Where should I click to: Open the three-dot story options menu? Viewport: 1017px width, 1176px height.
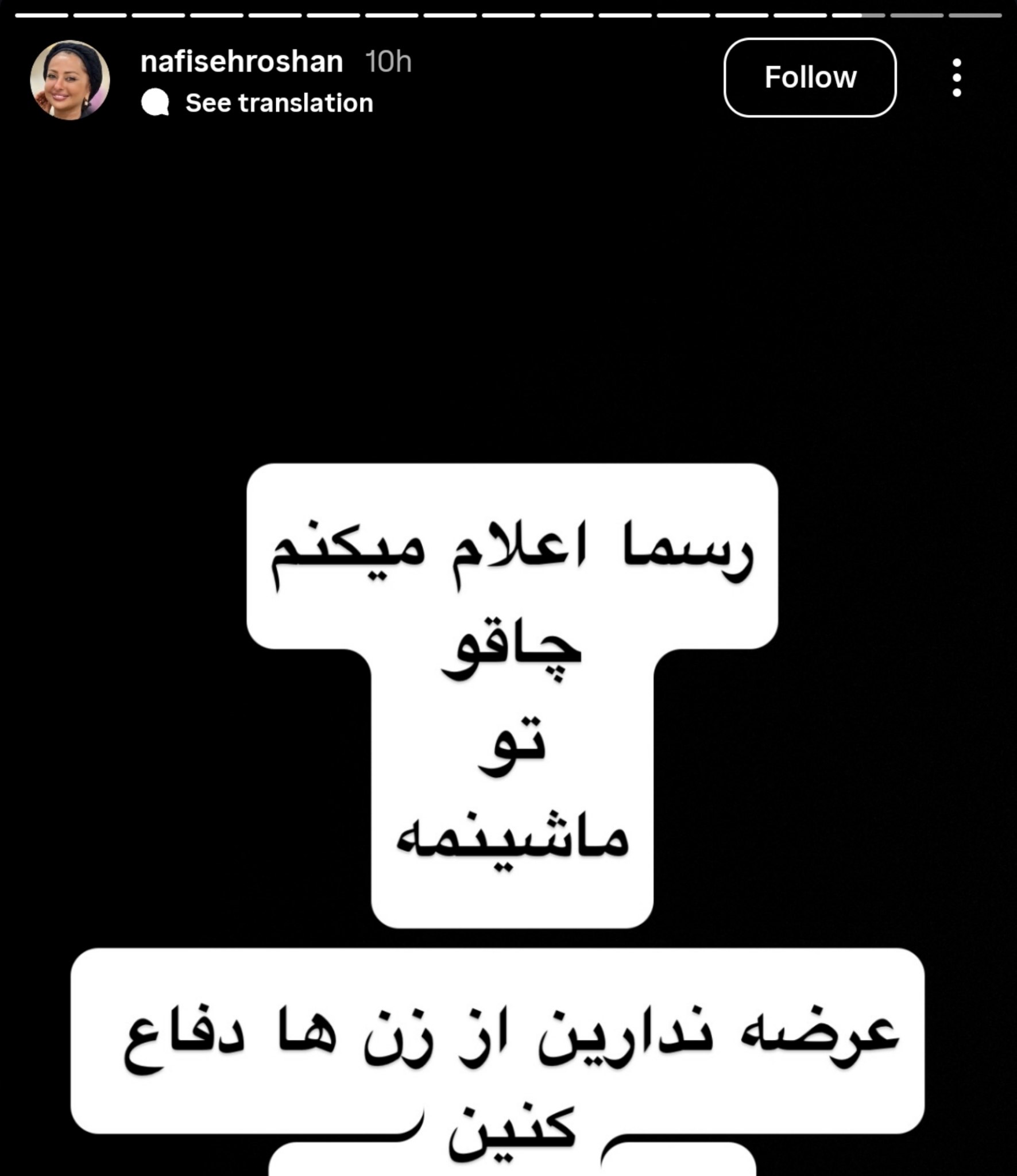pyautogui.click(x=956, y=78)
